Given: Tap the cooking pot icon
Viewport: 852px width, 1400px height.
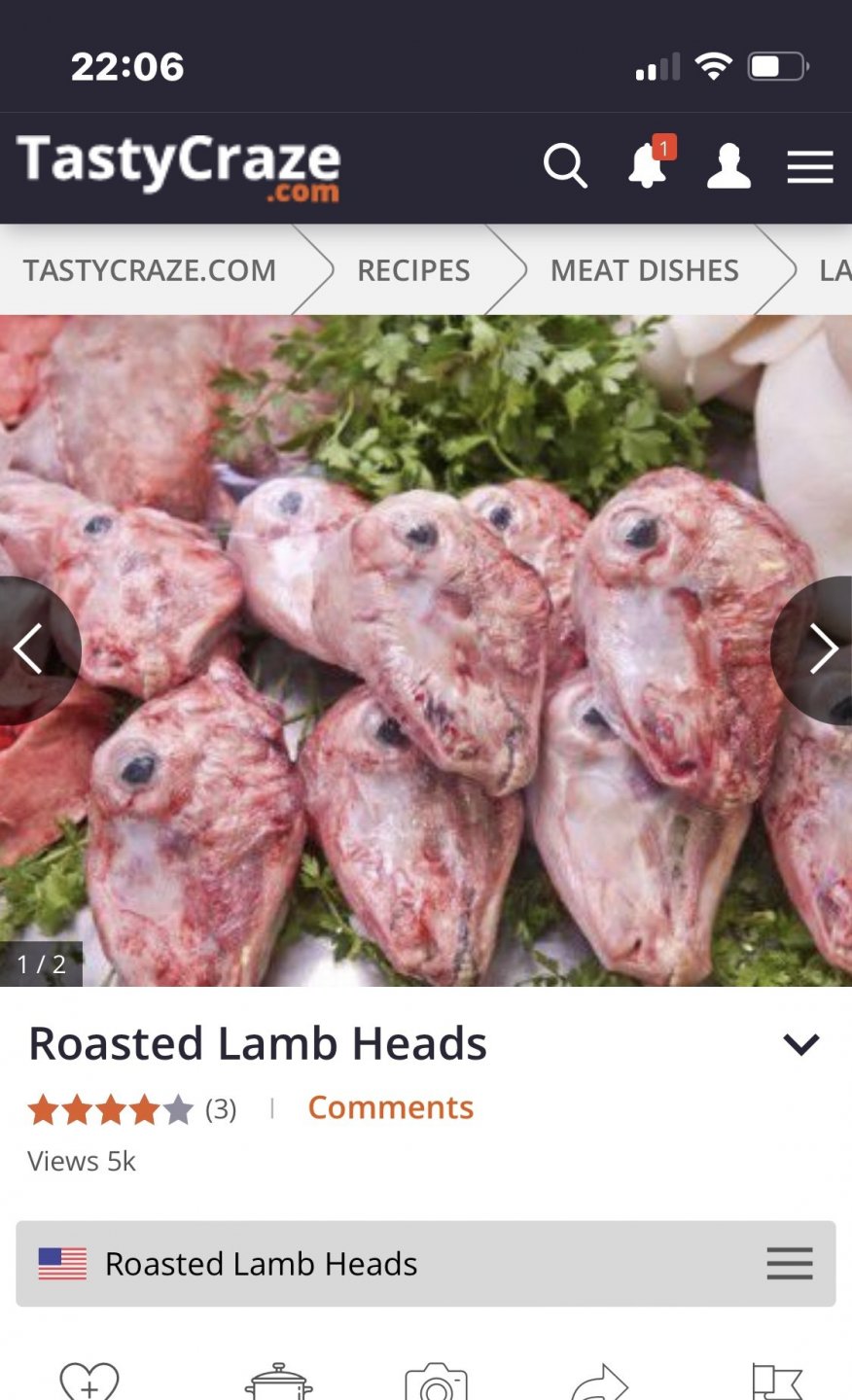Looking at the screenshot, I should click(278, 1381).
